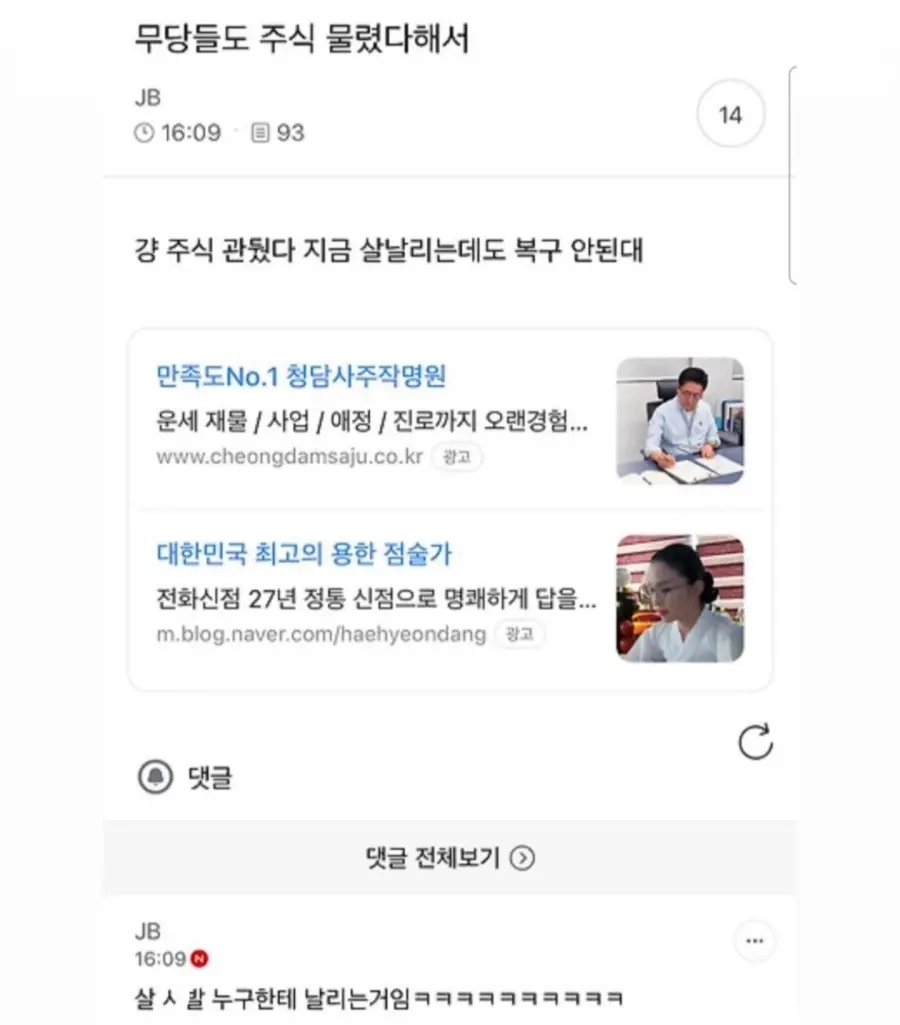Open the 14 comments count button

click(730, 115)
